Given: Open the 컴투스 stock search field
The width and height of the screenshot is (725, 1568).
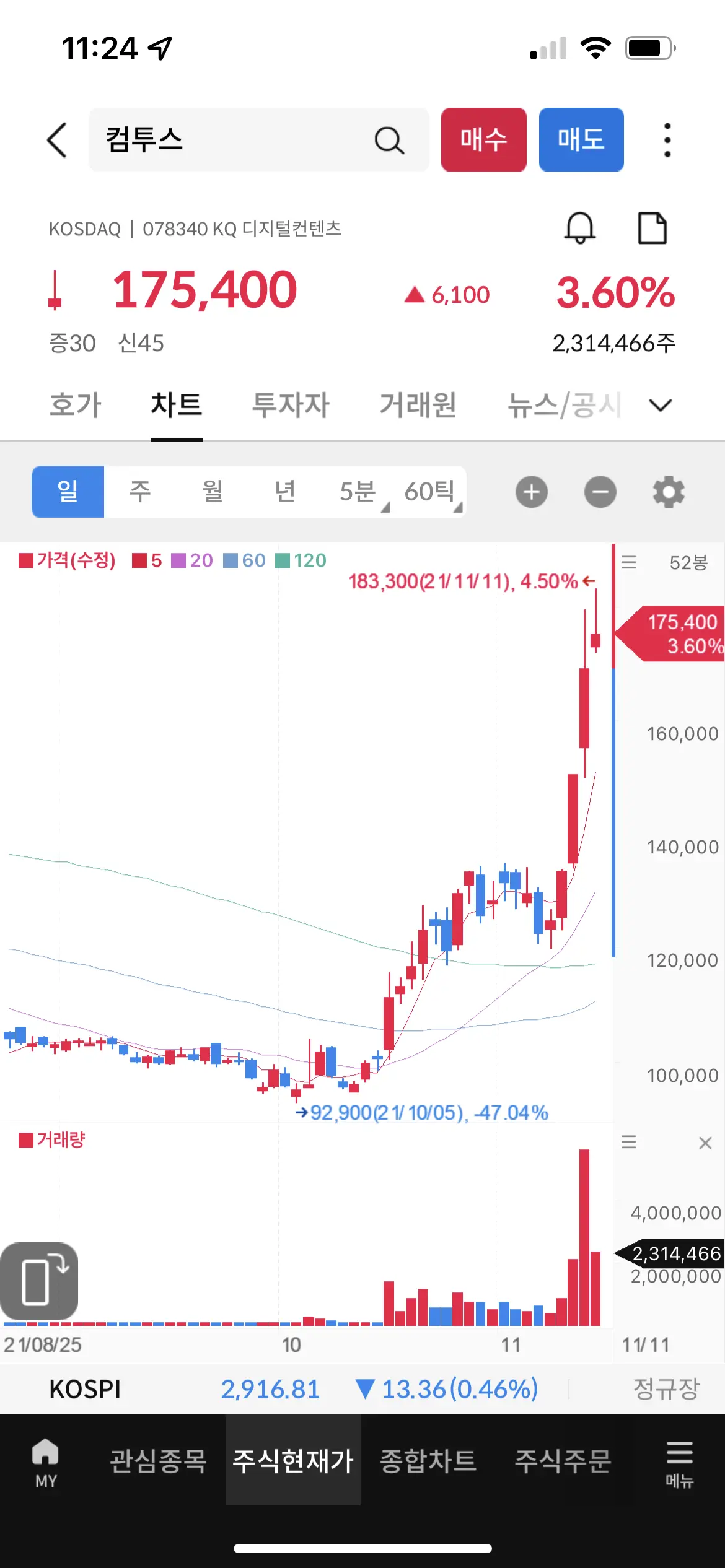Looking at the screenshot, I should [259, 140].
